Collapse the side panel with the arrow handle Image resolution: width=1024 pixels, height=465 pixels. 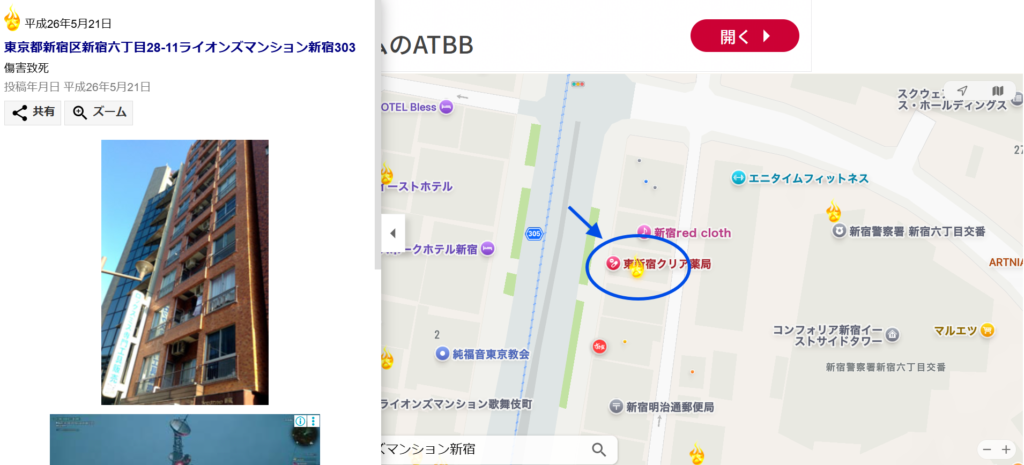(x=393, y=233)
